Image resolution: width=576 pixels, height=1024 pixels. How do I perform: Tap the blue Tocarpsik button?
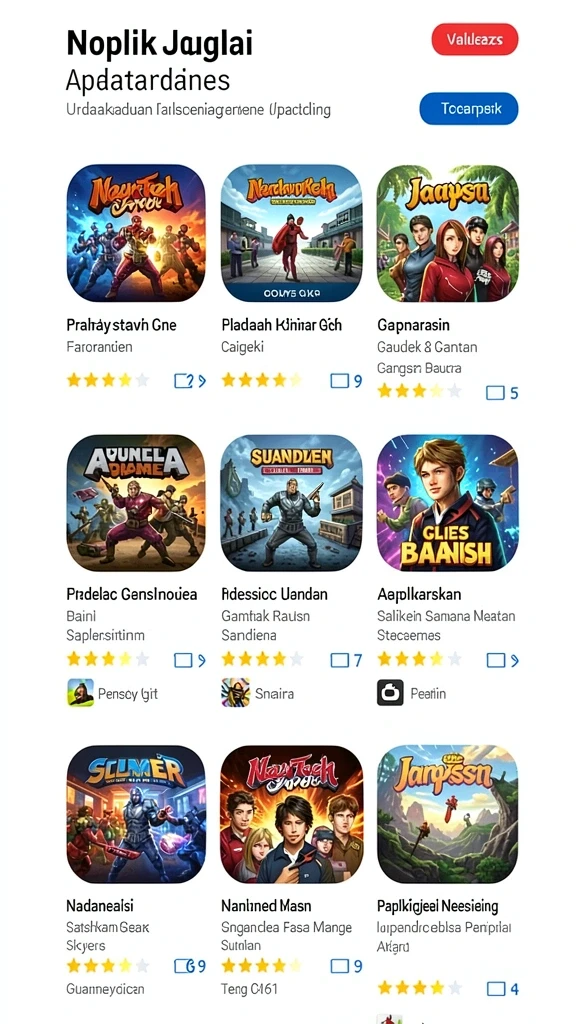point(469,108)
